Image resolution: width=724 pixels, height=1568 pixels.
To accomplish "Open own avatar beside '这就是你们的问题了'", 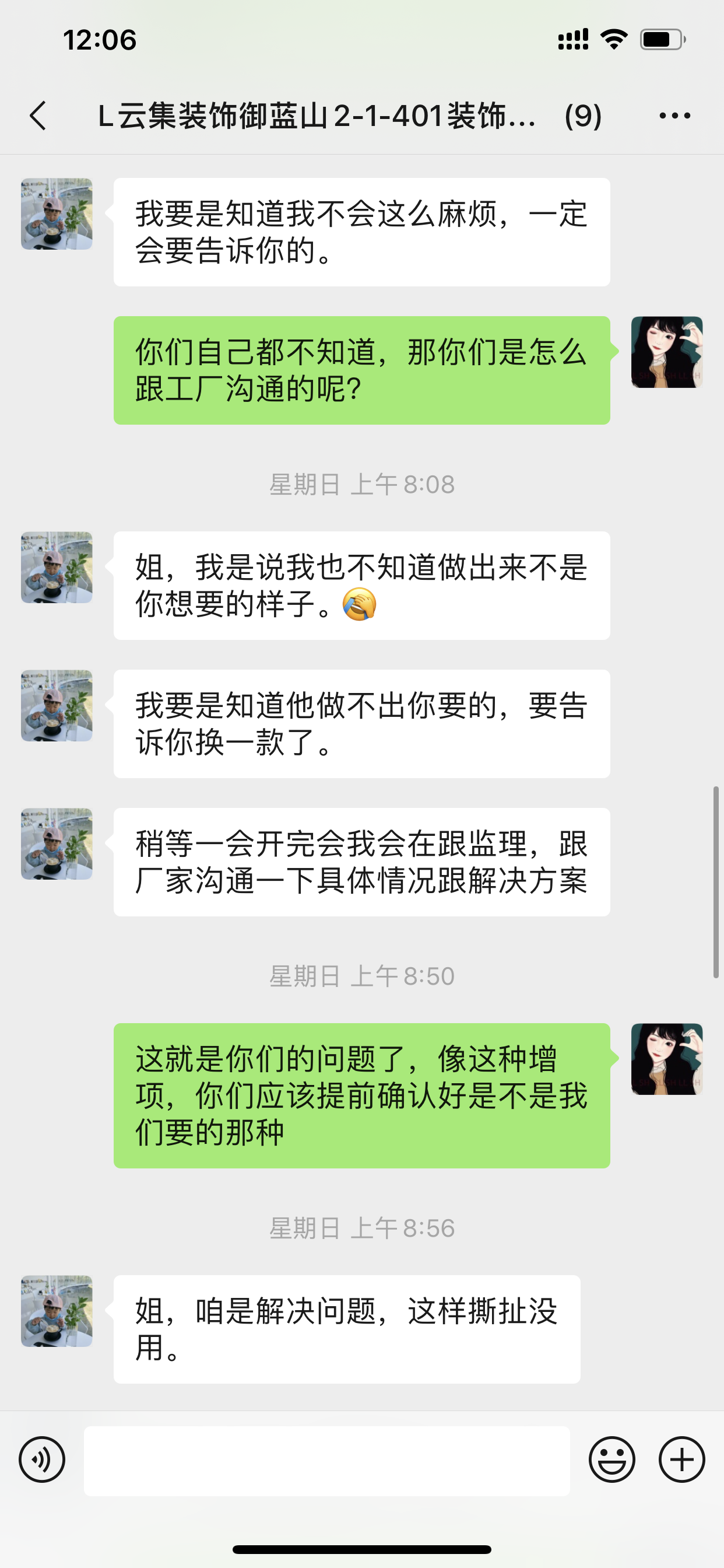I will [667, 1059].
